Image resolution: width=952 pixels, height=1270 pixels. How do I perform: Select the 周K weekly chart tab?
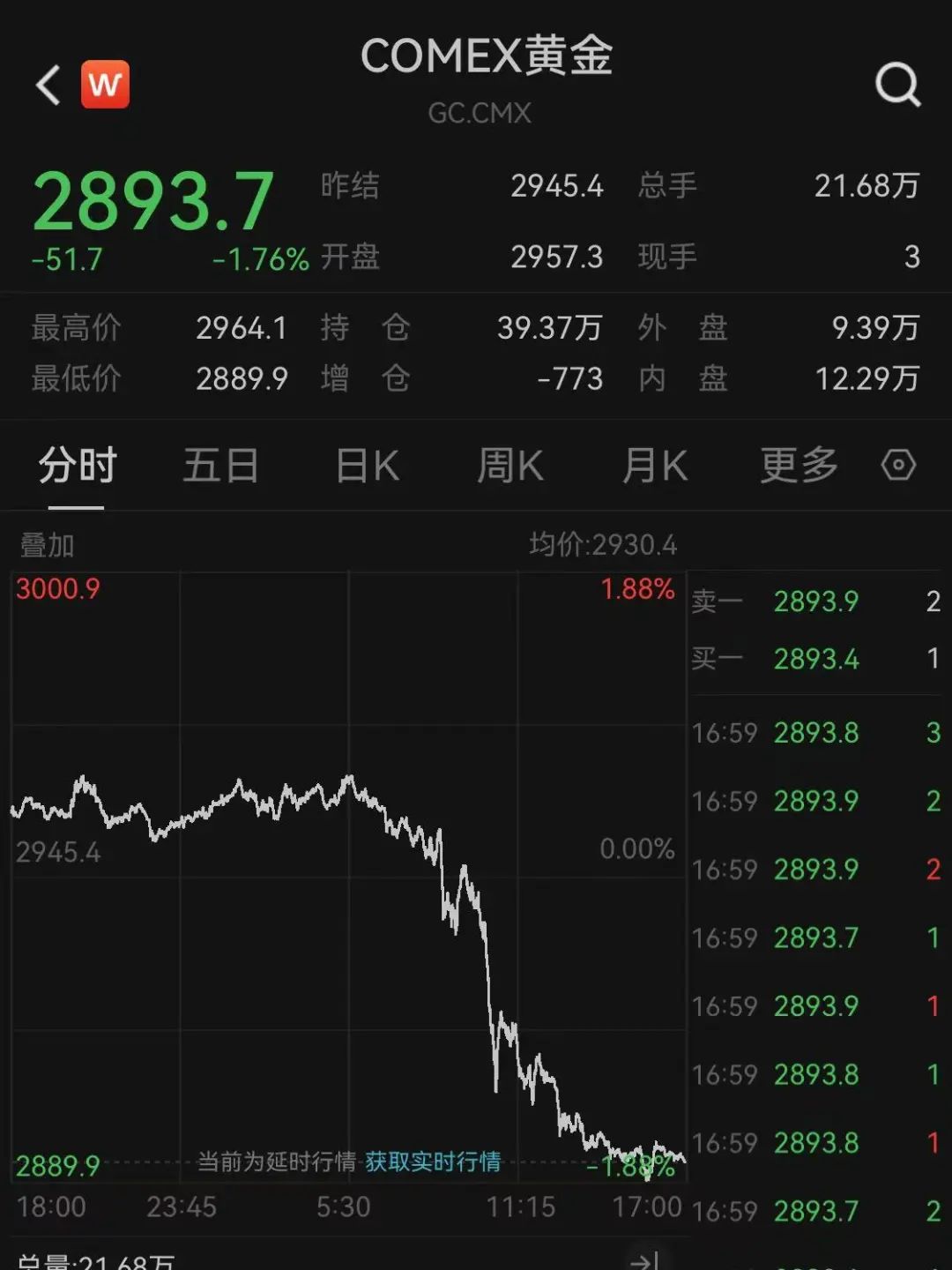[x=509, y=467]
